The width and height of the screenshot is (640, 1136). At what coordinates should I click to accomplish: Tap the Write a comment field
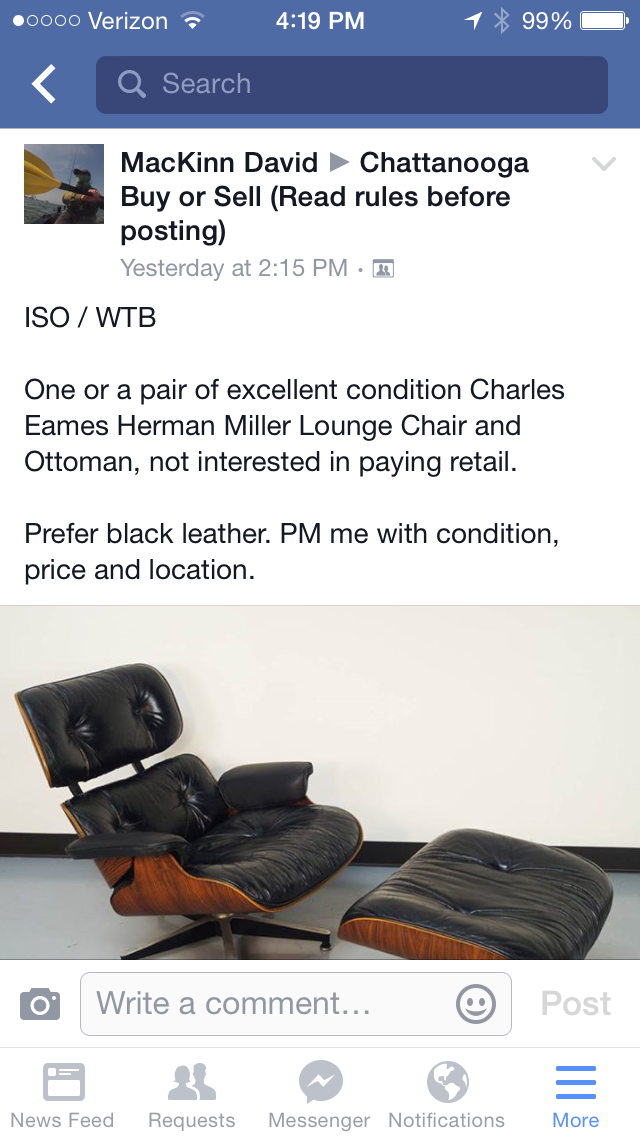point(270,1003)
